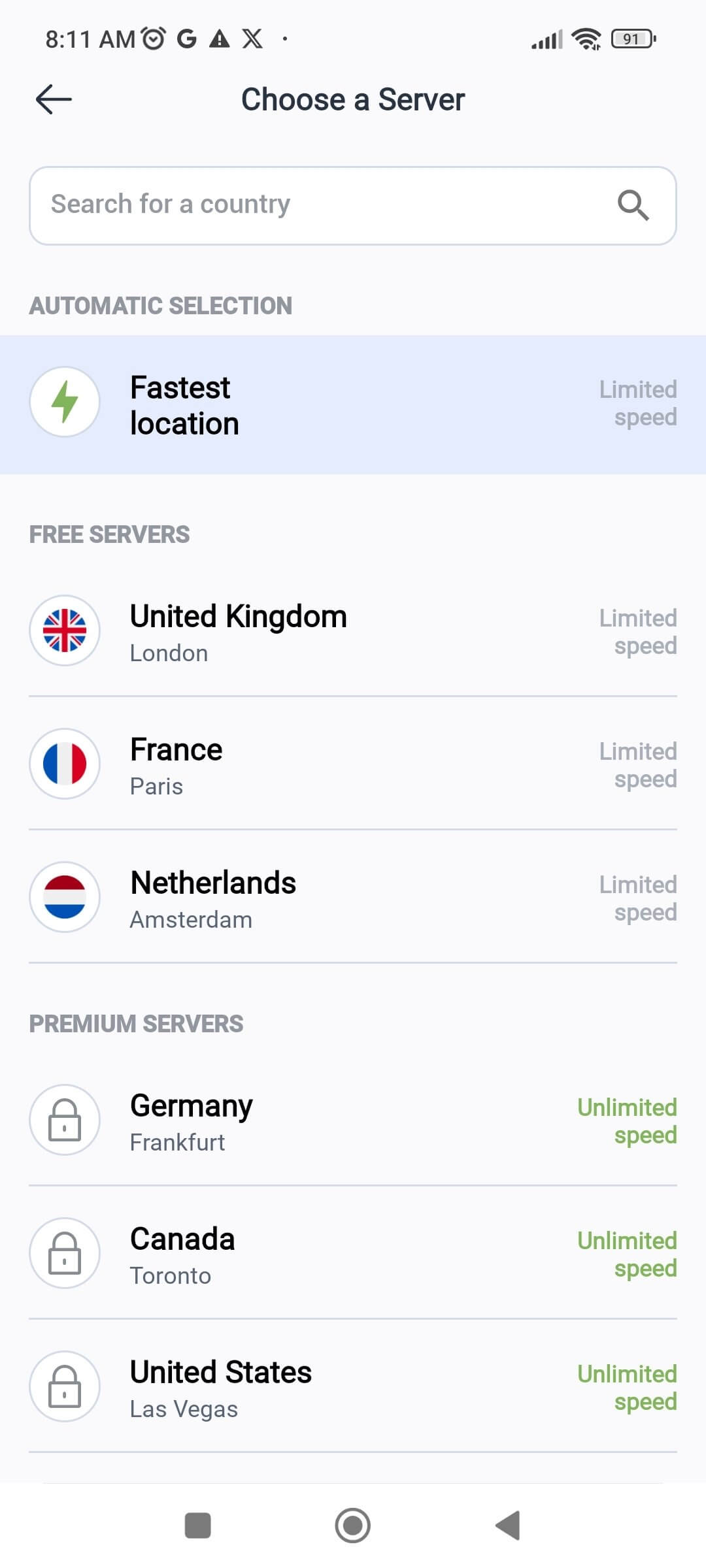
Task: Connect to the France Paris server
Action: click(x=353, y=764)
